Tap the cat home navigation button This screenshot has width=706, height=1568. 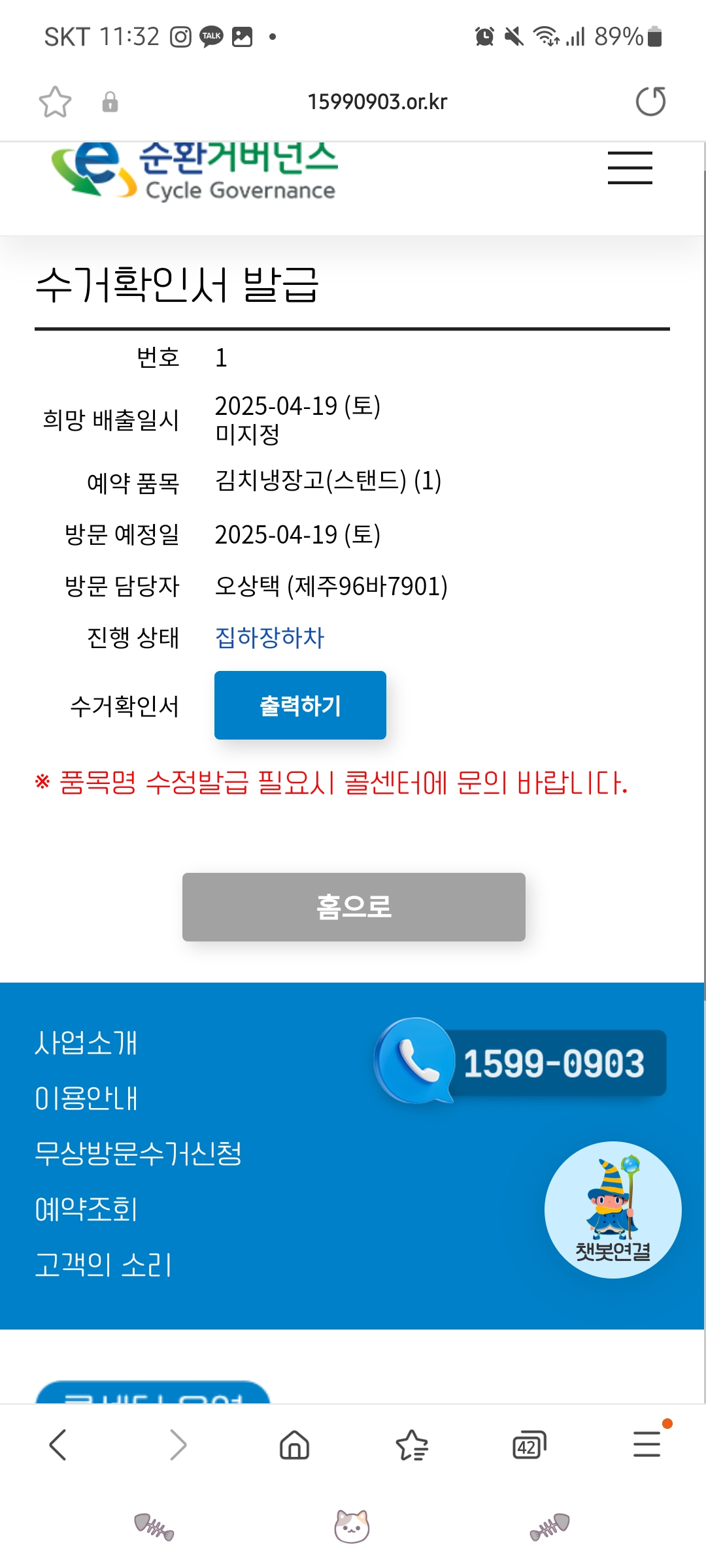point(352,1527)
